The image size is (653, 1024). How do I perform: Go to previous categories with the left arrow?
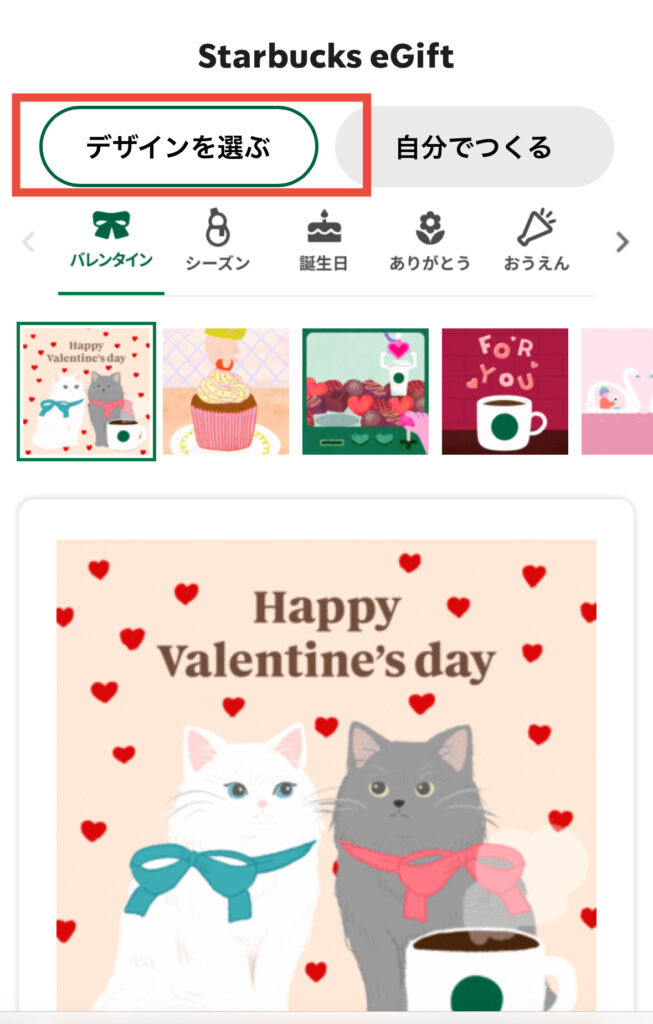29,242
